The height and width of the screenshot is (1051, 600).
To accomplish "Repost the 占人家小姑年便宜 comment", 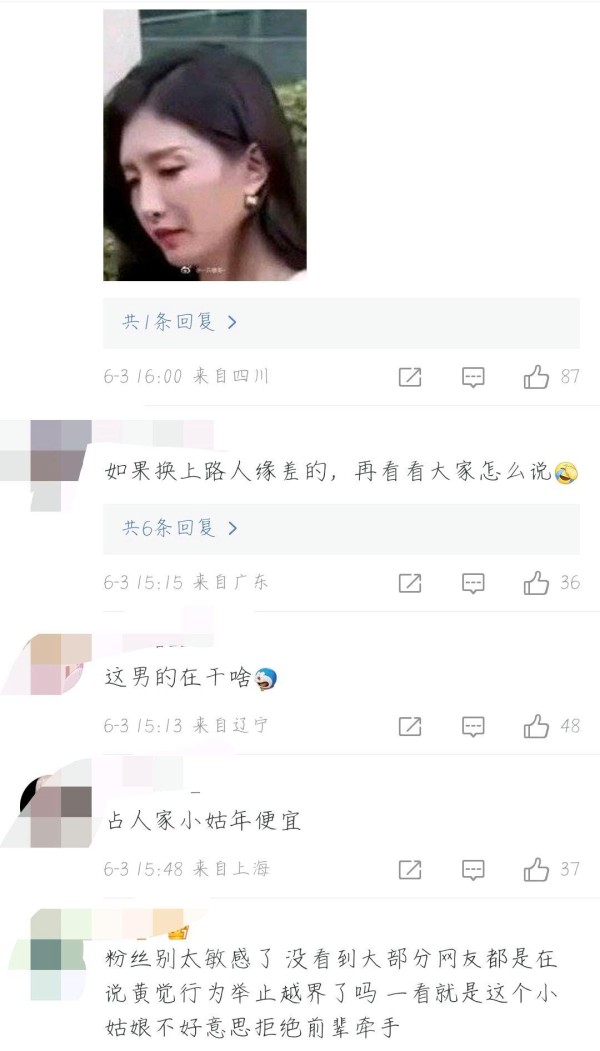I will (x=410, y=870).
